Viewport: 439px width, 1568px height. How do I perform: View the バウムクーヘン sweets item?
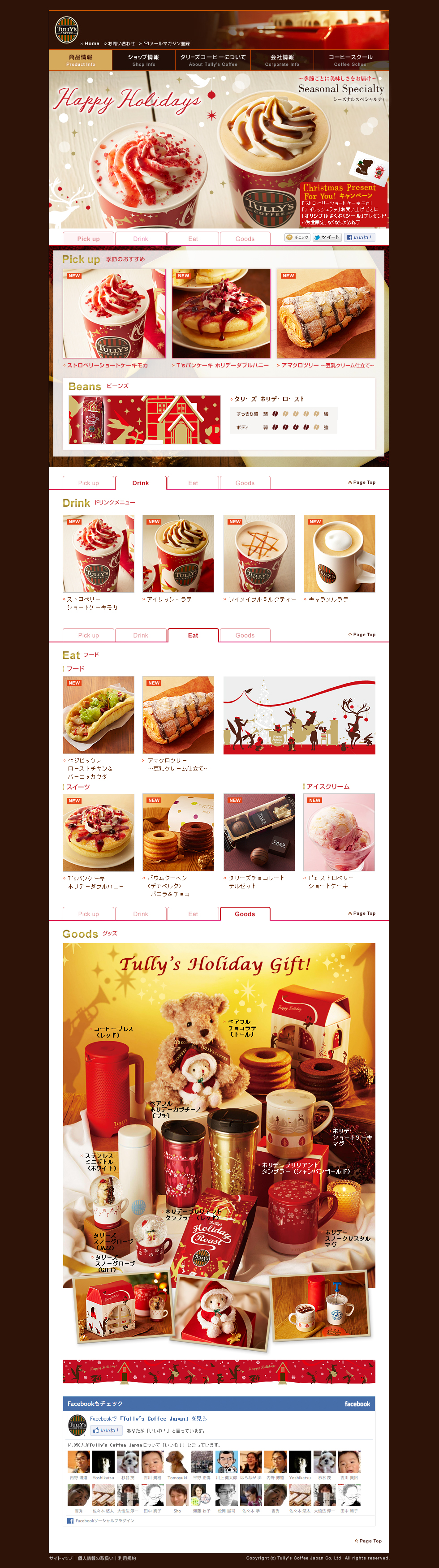click(168, 886)
